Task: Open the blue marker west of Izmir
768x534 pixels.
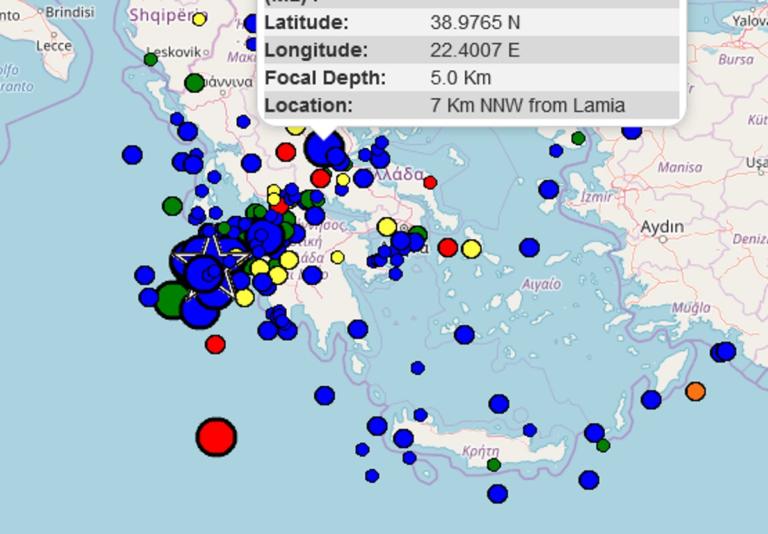Action: pyautogui.click(x=548, y=189)
